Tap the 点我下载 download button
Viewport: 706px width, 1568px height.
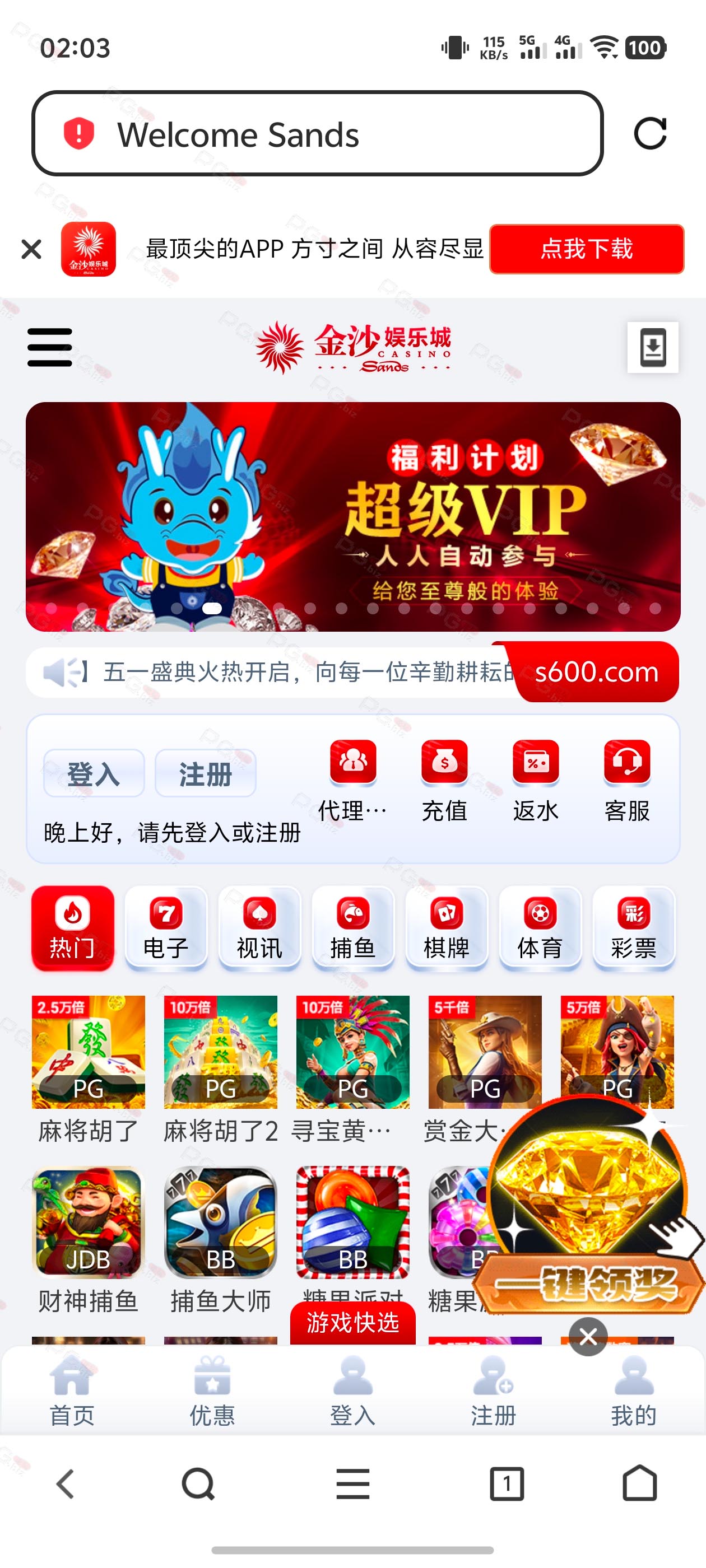click(x=587, y=249)
